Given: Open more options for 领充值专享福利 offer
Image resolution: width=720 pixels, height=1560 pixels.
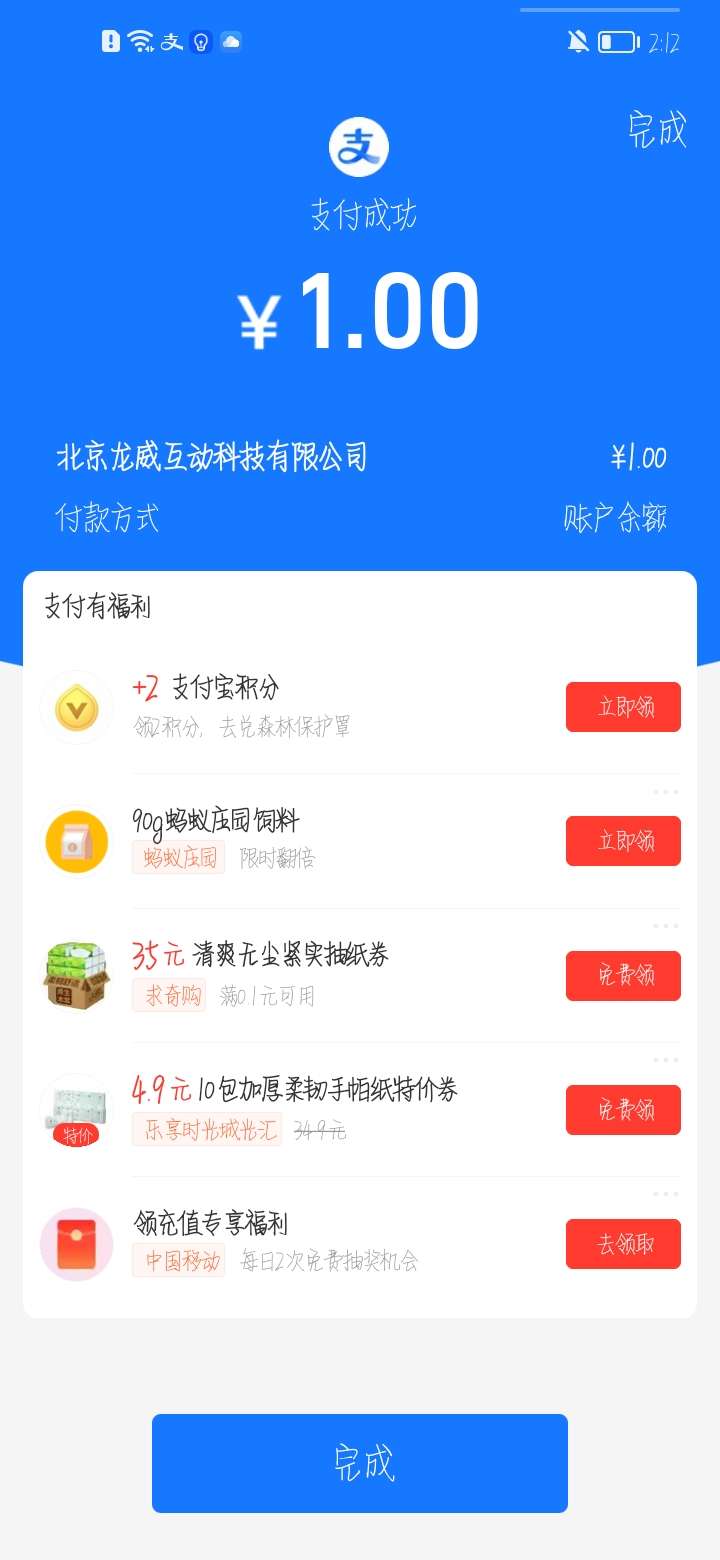Looking at the screenshot, I should tap(665, 1194).
